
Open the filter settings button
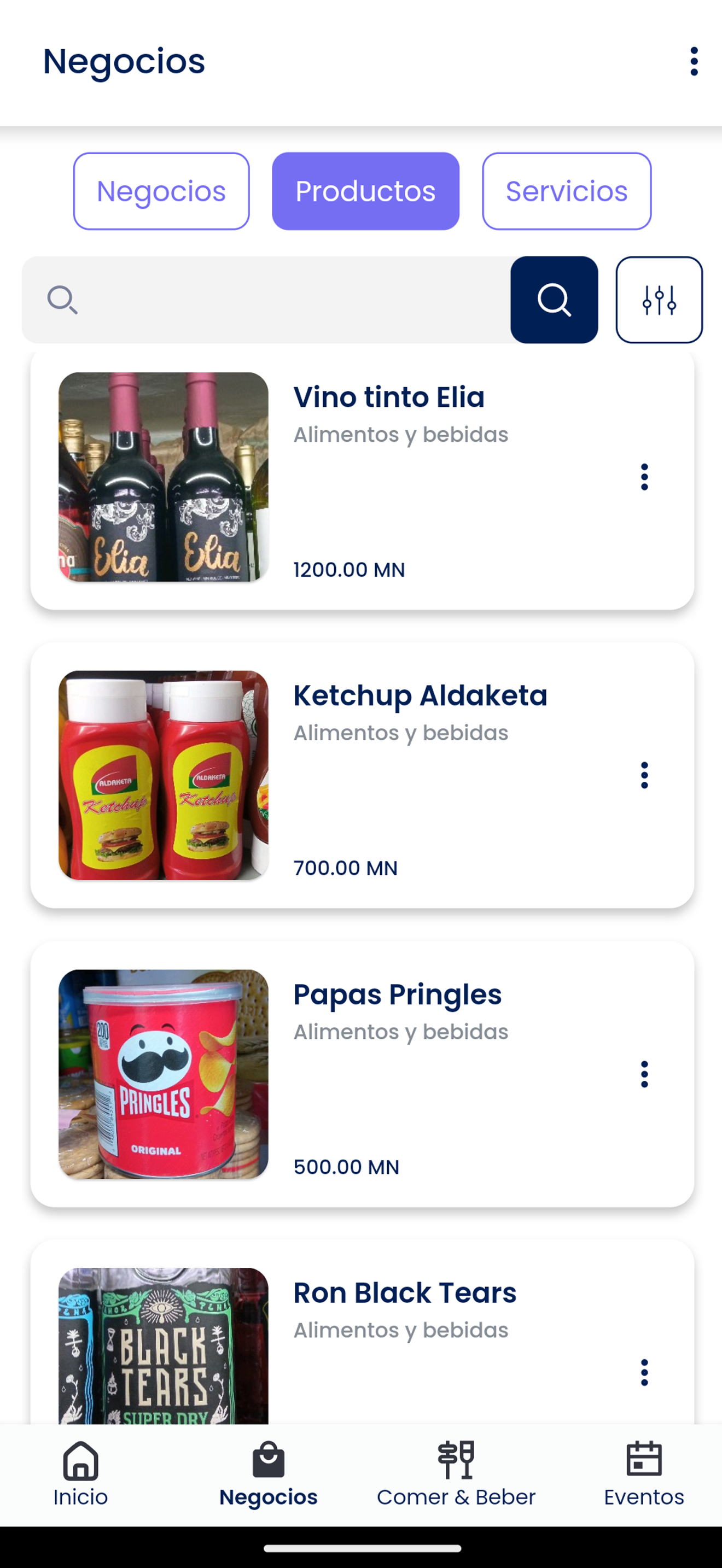coord(659,300)
